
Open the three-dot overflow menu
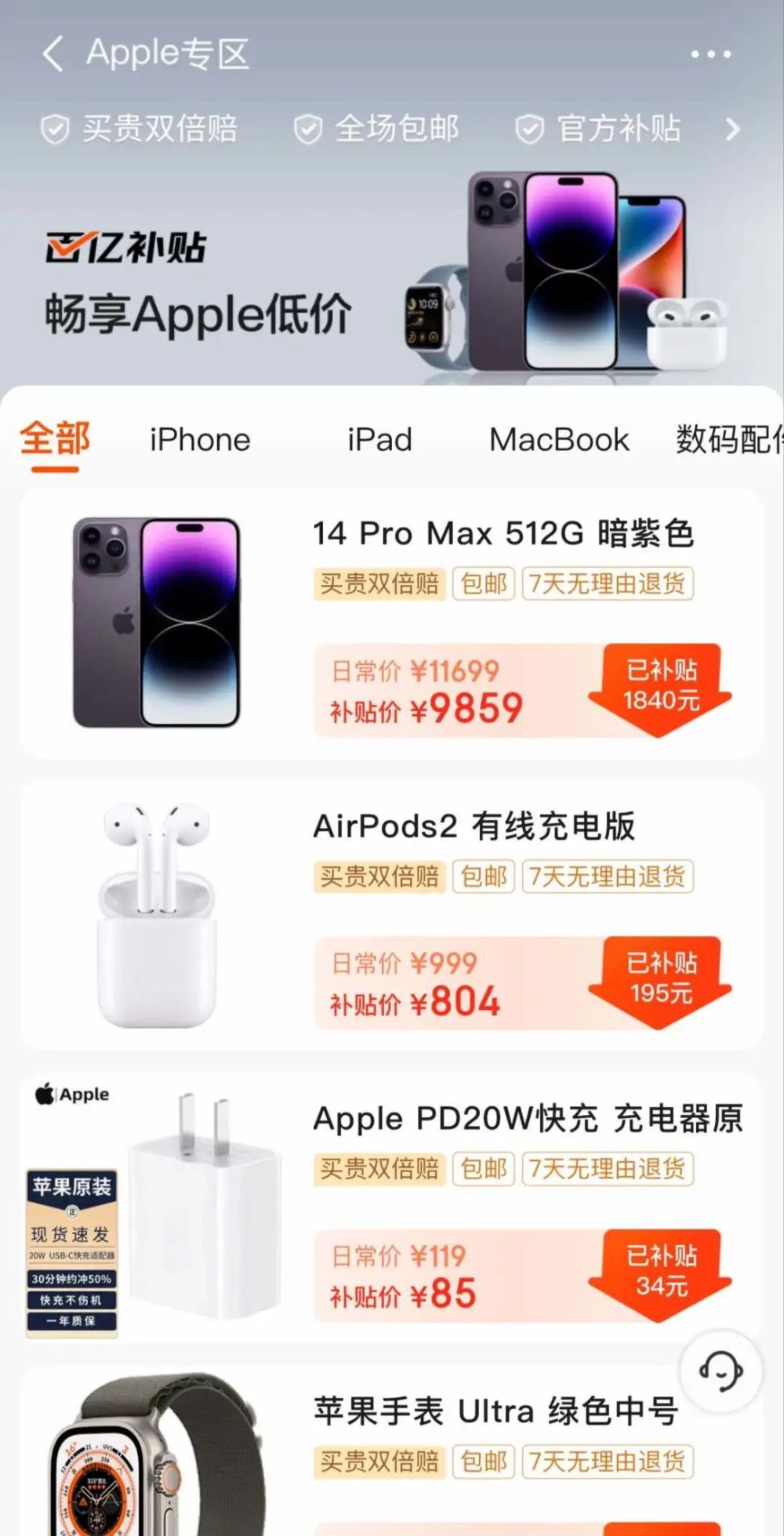(710, 54)
